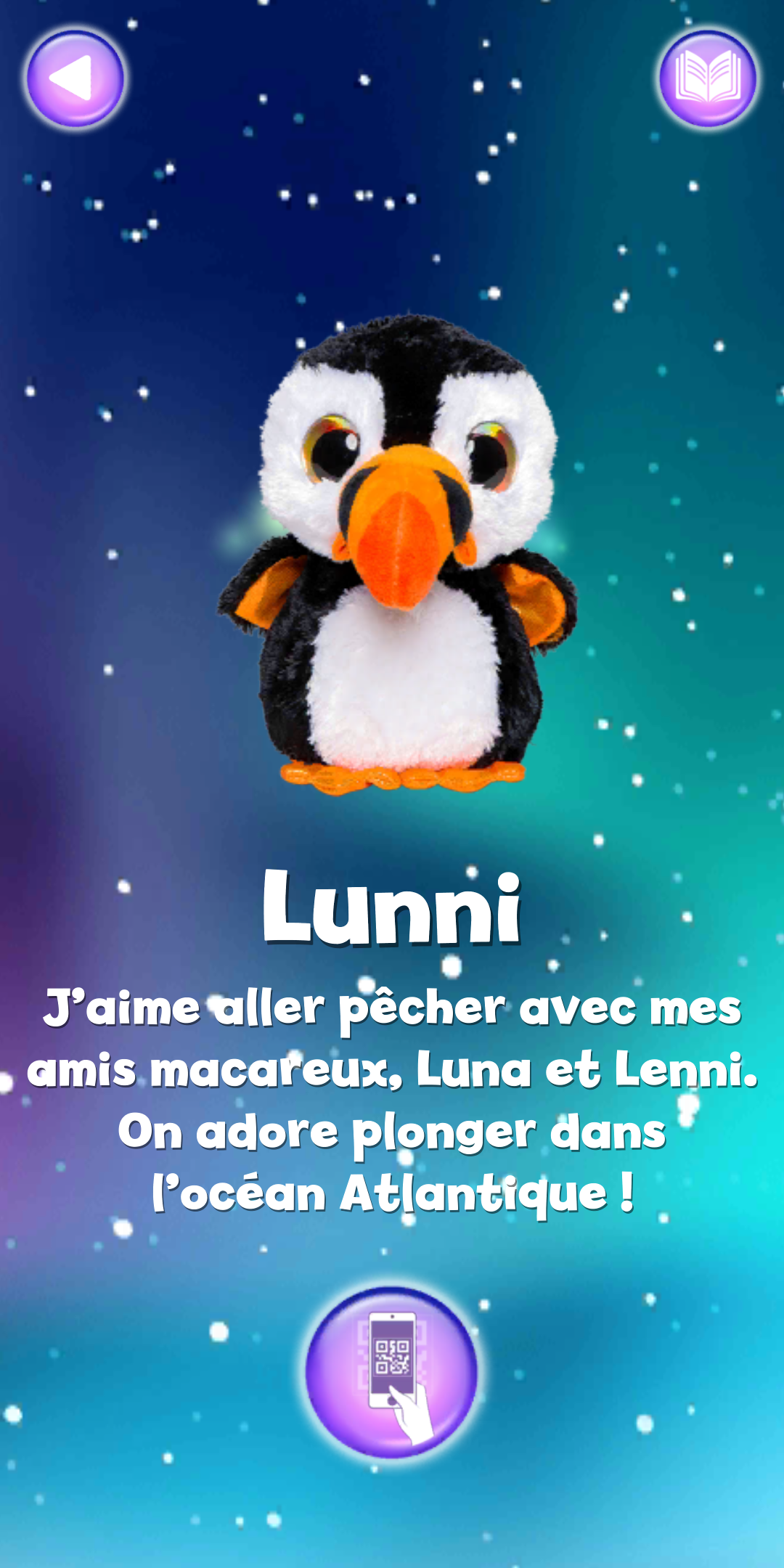Tap the QR code scan button
This screenshot has height=1568, width=784.
[392, 1373]
